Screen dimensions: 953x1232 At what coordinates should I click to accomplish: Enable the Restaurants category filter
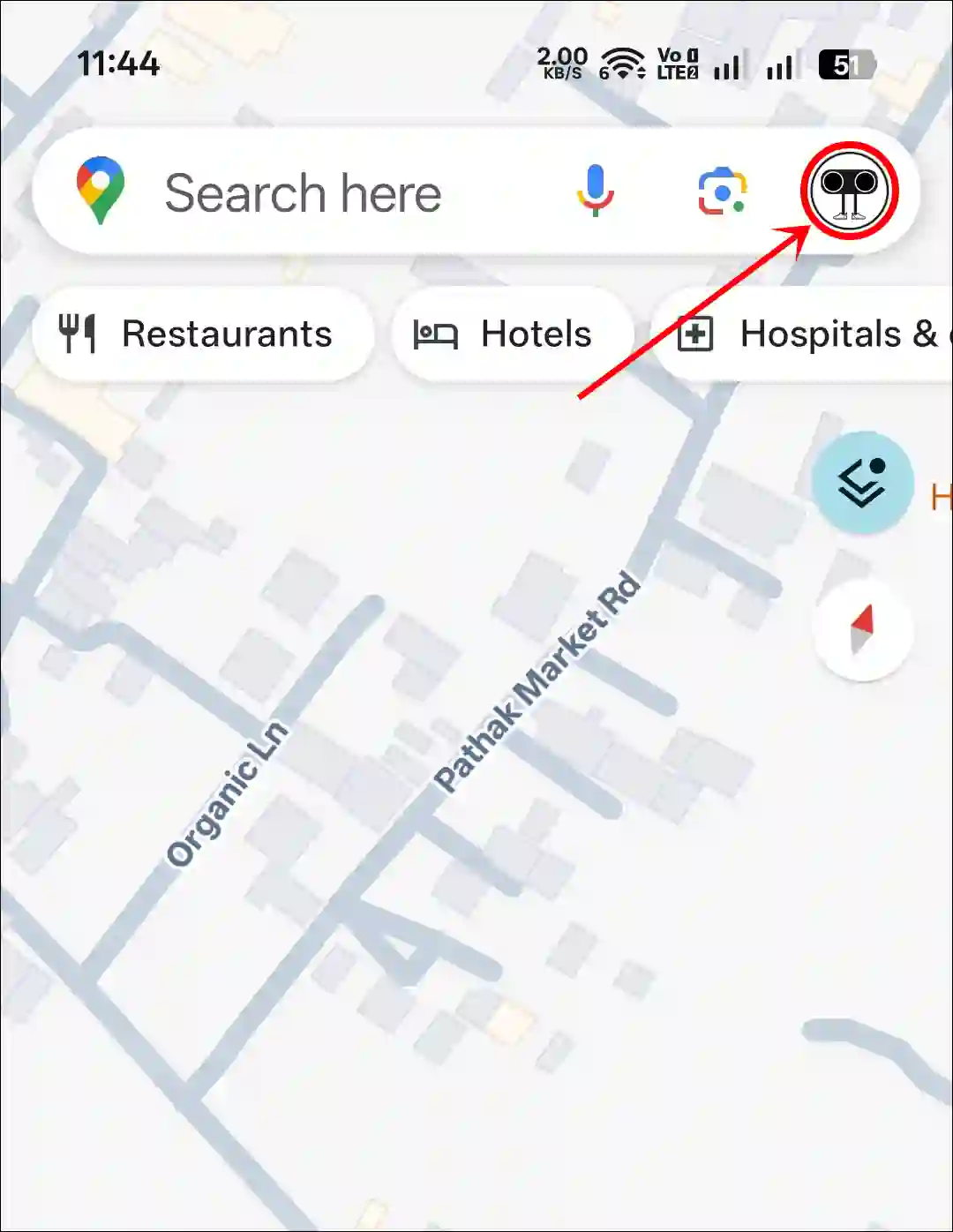click(x=203, y=334)
